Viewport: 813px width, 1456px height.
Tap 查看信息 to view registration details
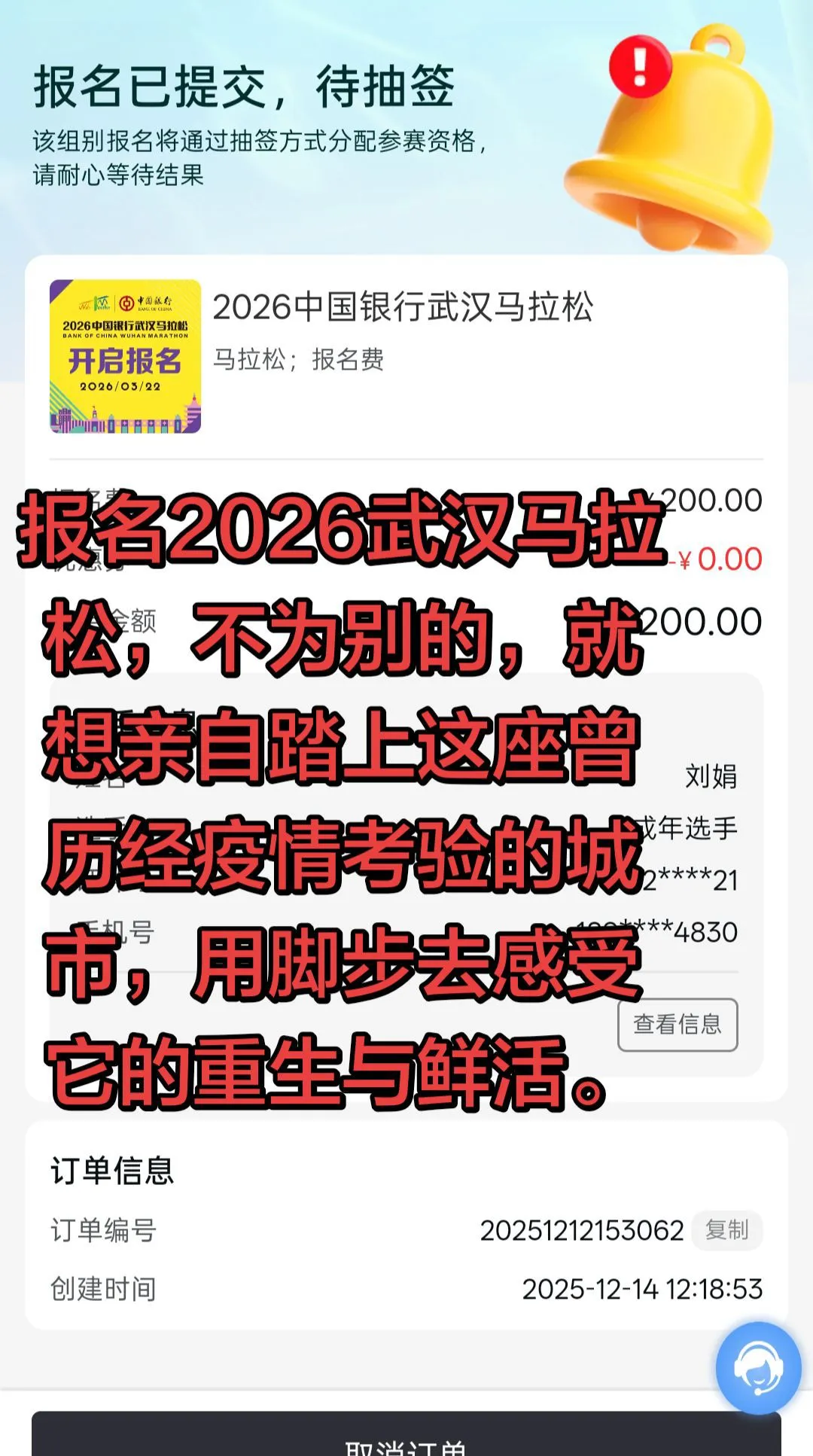(677, 1025)
